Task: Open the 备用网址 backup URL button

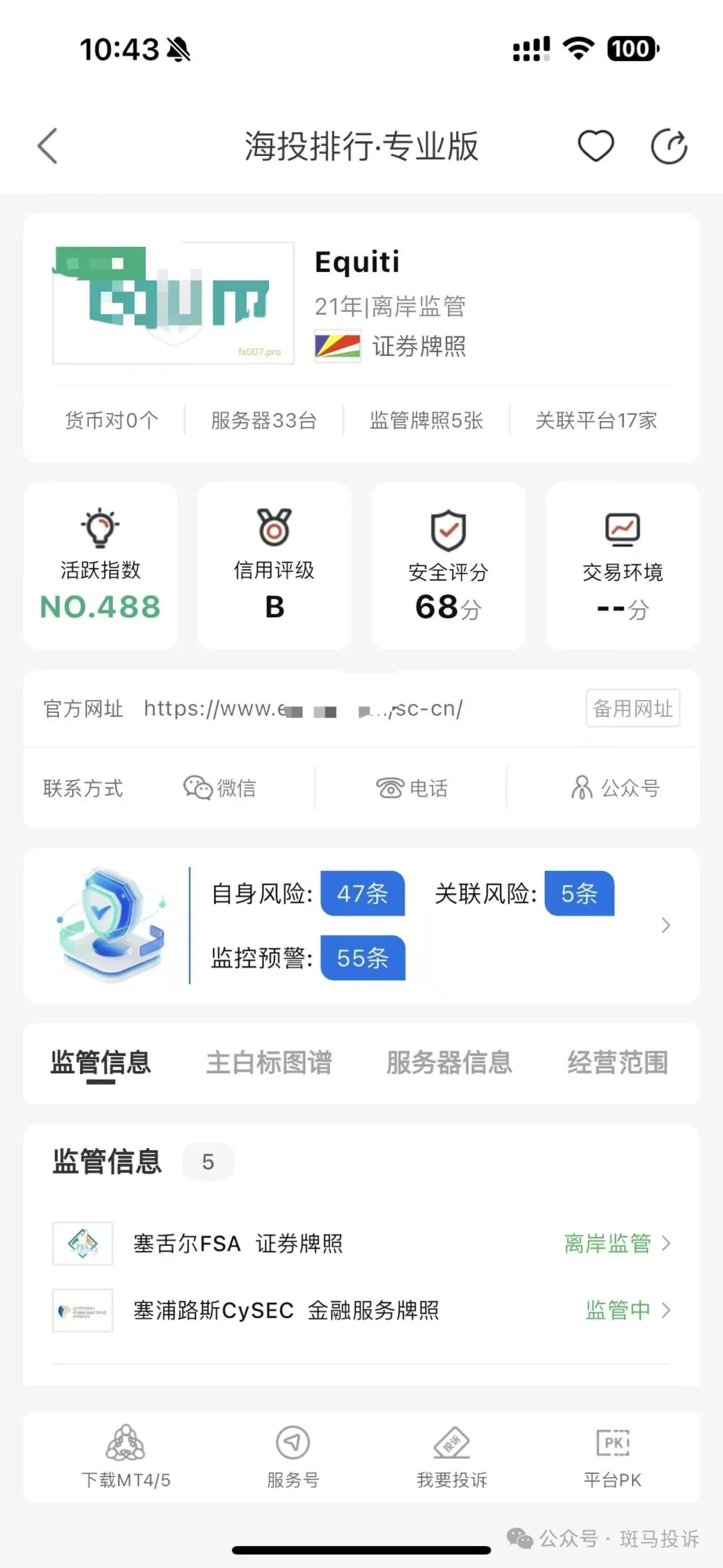Action: (632, 708)
